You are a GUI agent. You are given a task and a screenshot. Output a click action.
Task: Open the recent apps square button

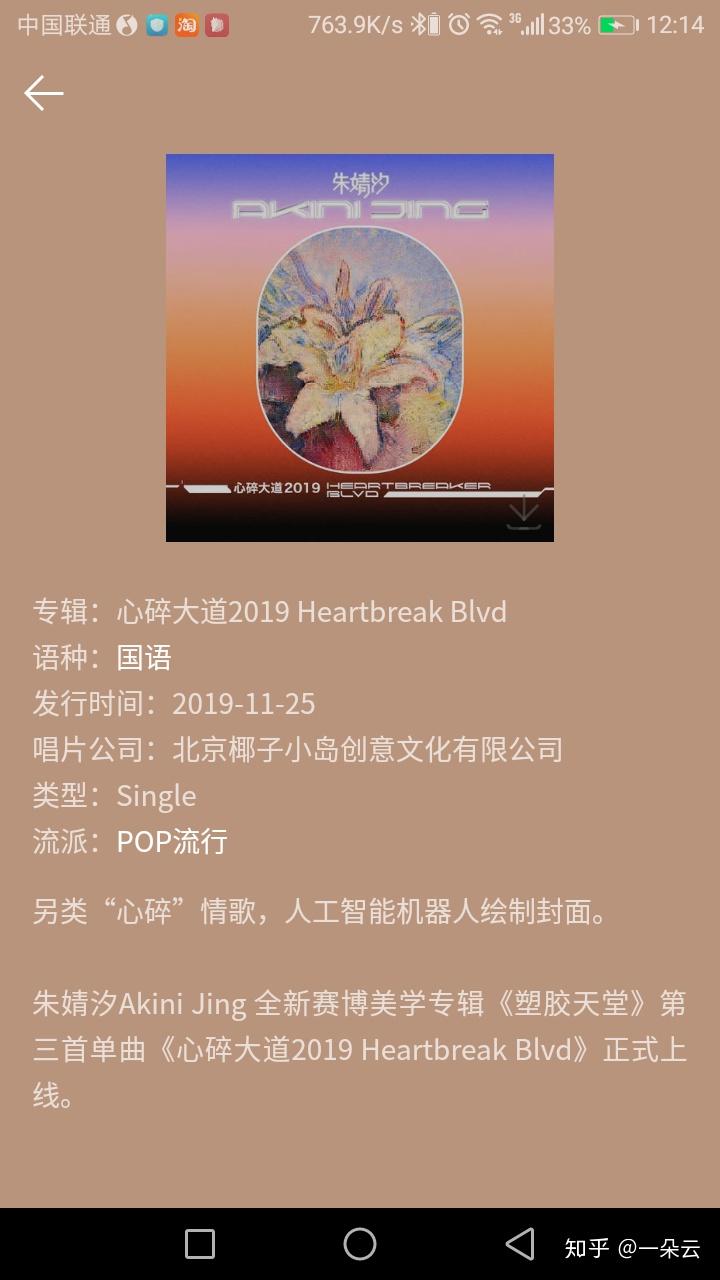pos(200,1244)
